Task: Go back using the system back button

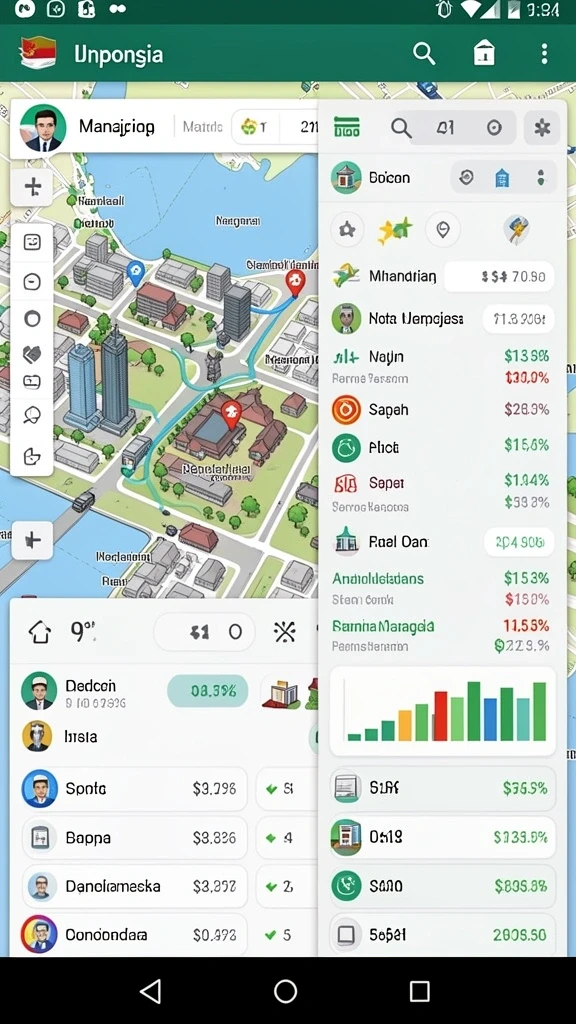Action: pyautogui.click(x=151, y=991)
